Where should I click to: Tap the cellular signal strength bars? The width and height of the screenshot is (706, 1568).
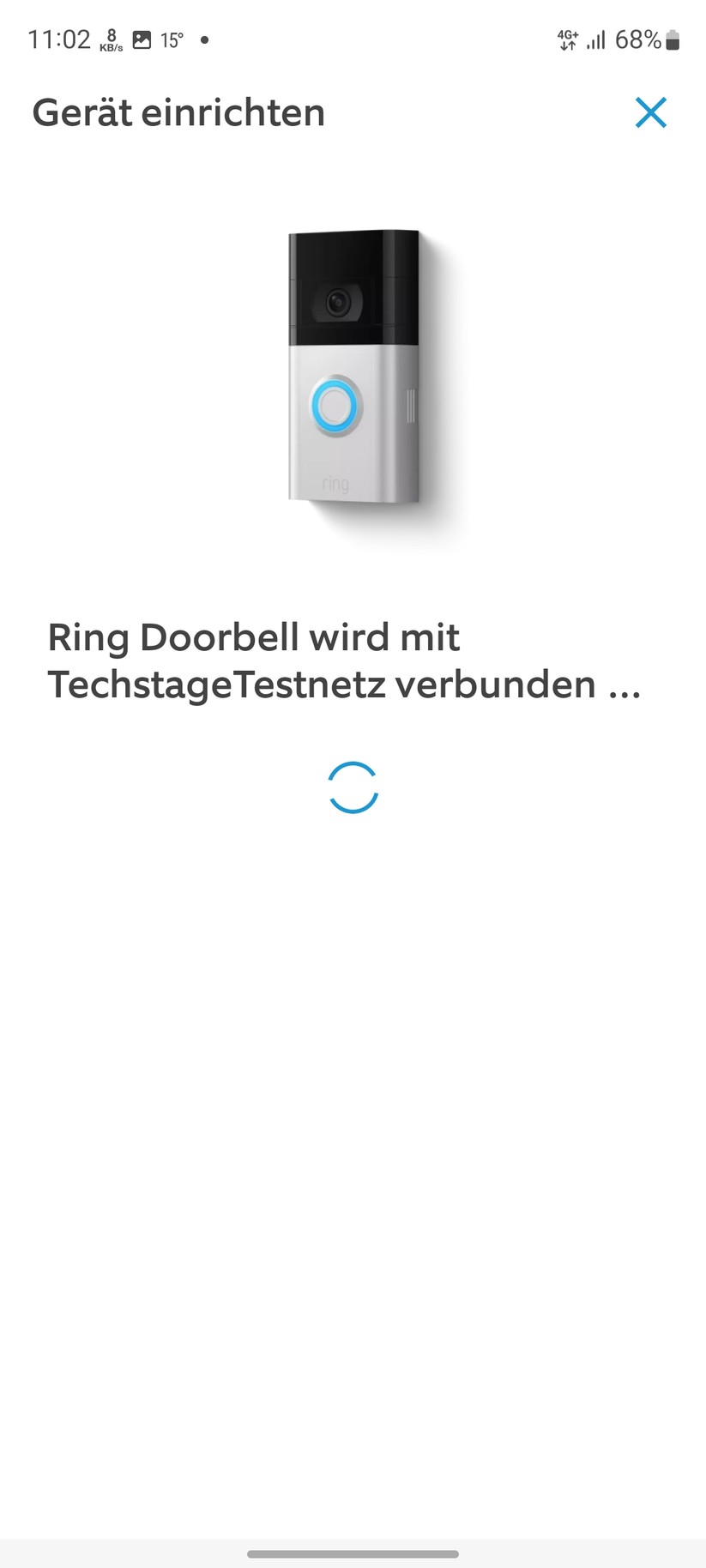(596, 39)
